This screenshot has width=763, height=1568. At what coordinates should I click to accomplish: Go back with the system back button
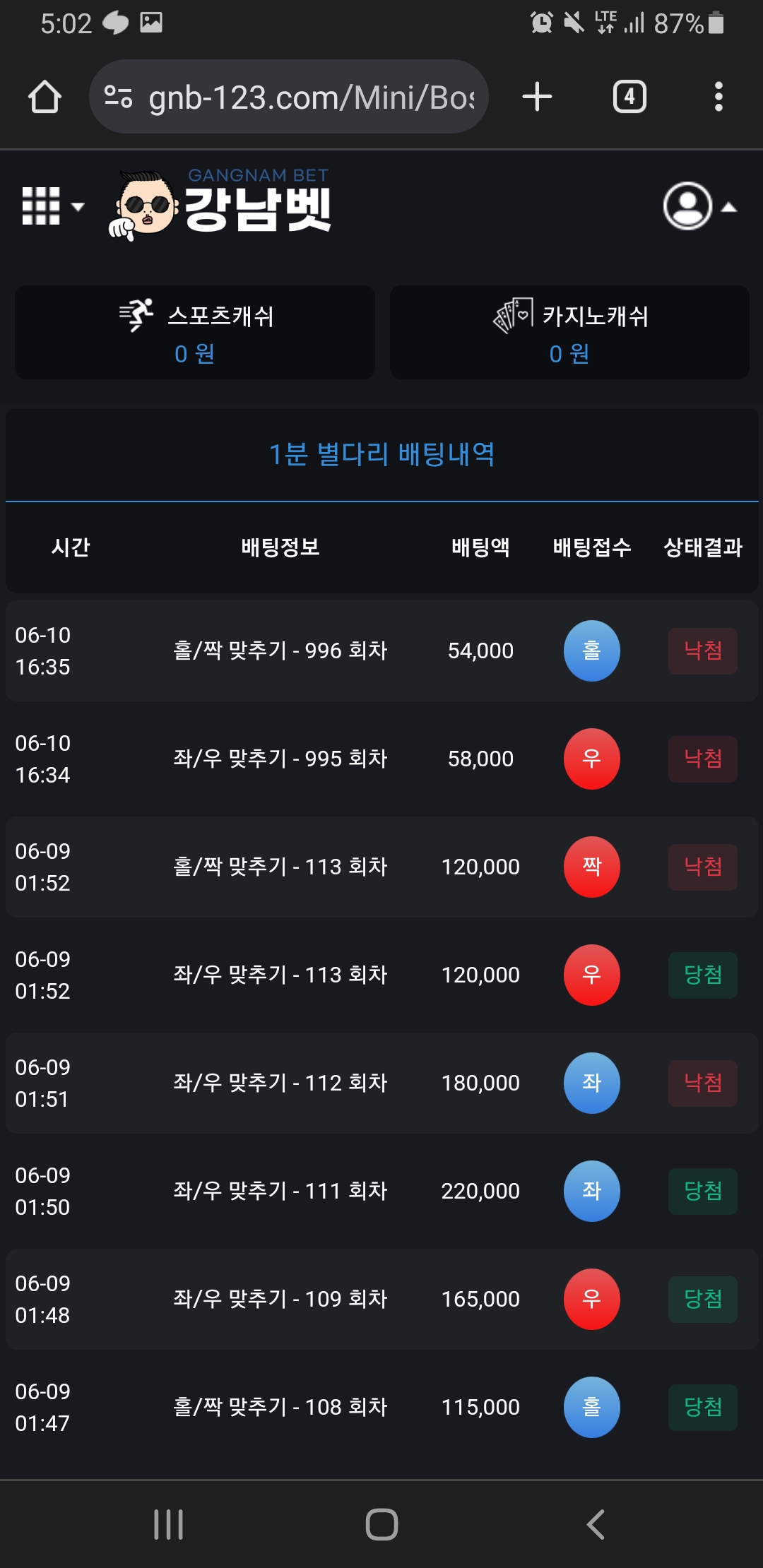coord(596,1524)
